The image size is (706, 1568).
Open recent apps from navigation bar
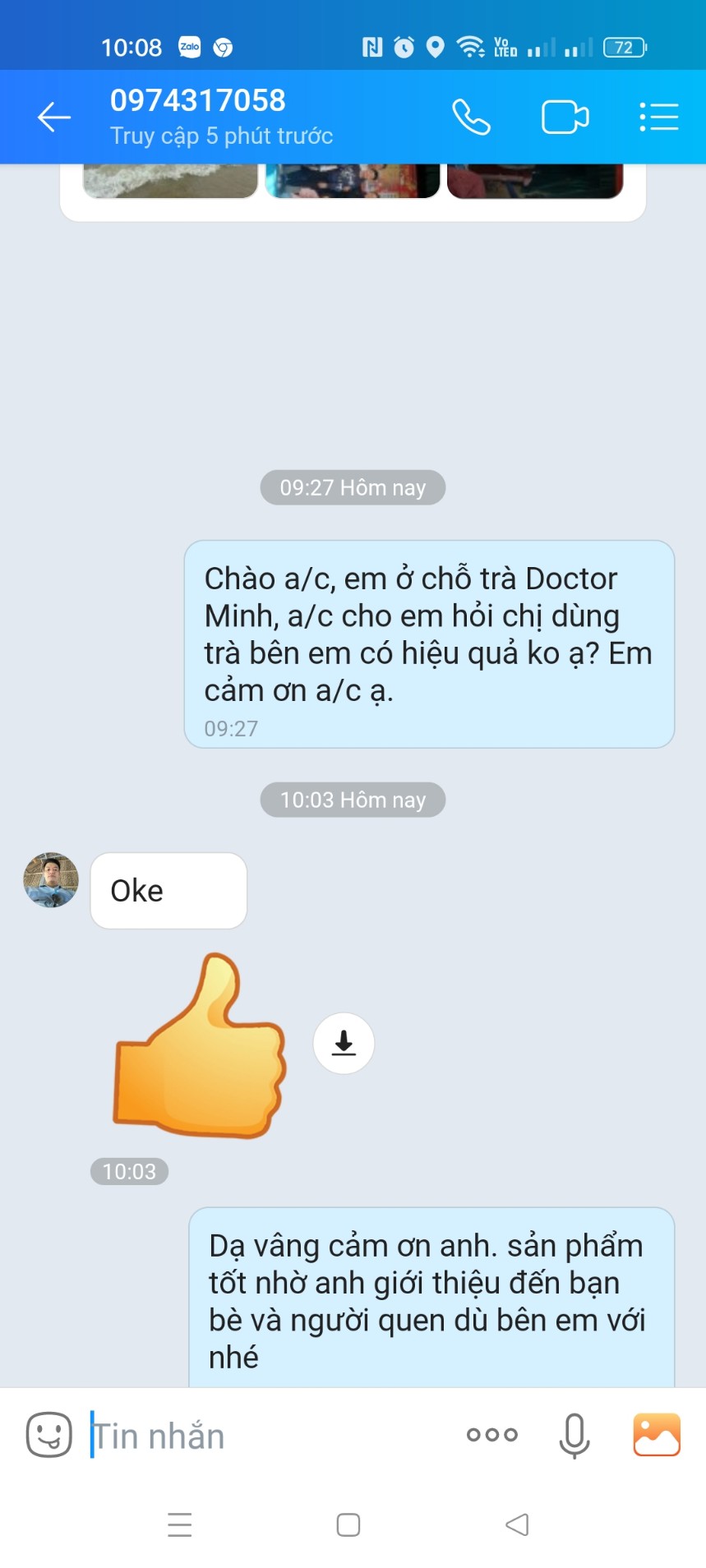click(179, 1525)
